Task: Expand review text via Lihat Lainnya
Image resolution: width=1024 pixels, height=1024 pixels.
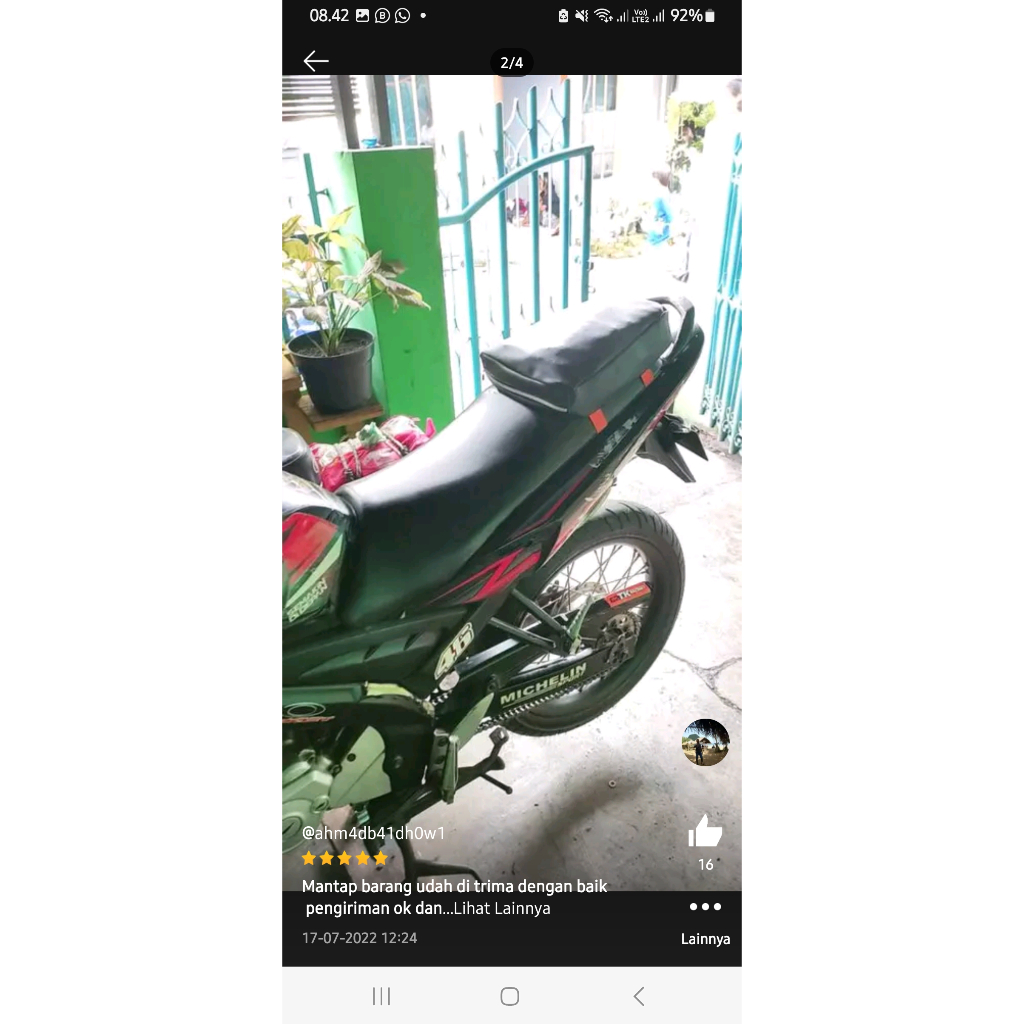Action: (x=502, y=909)
